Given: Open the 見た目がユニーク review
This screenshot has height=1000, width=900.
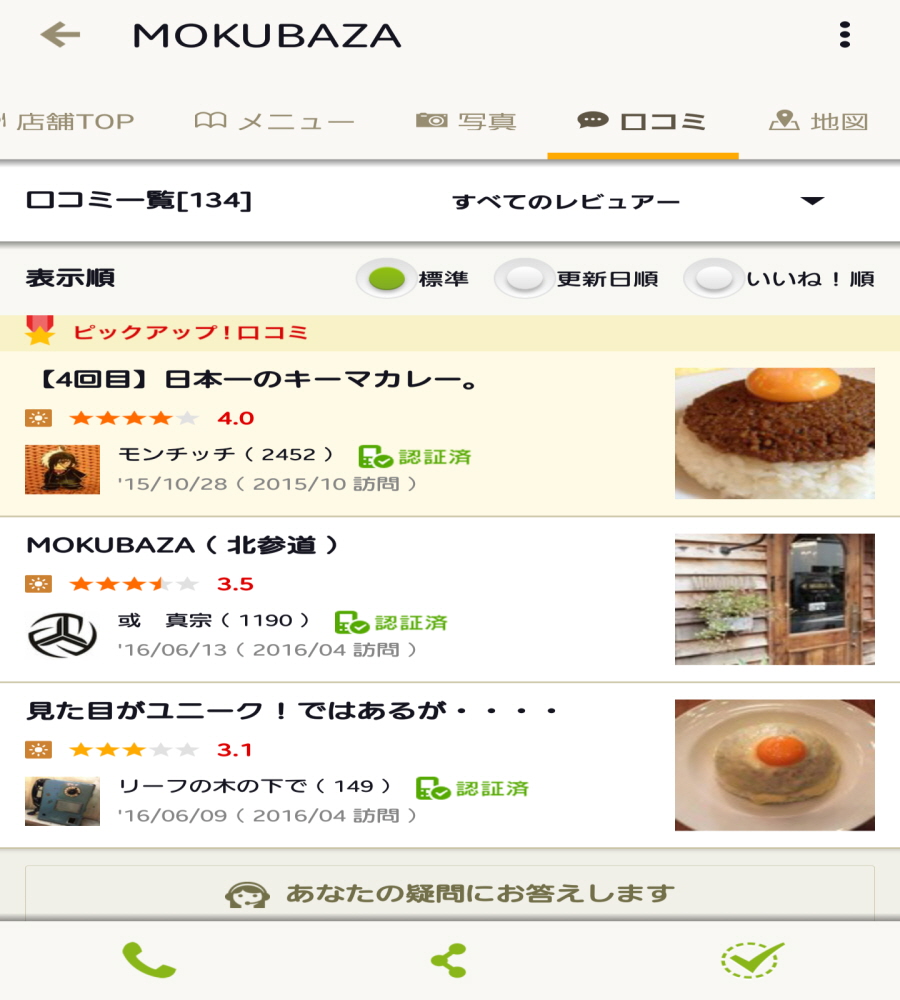Looking at the screenshot, I should point(340,765).
